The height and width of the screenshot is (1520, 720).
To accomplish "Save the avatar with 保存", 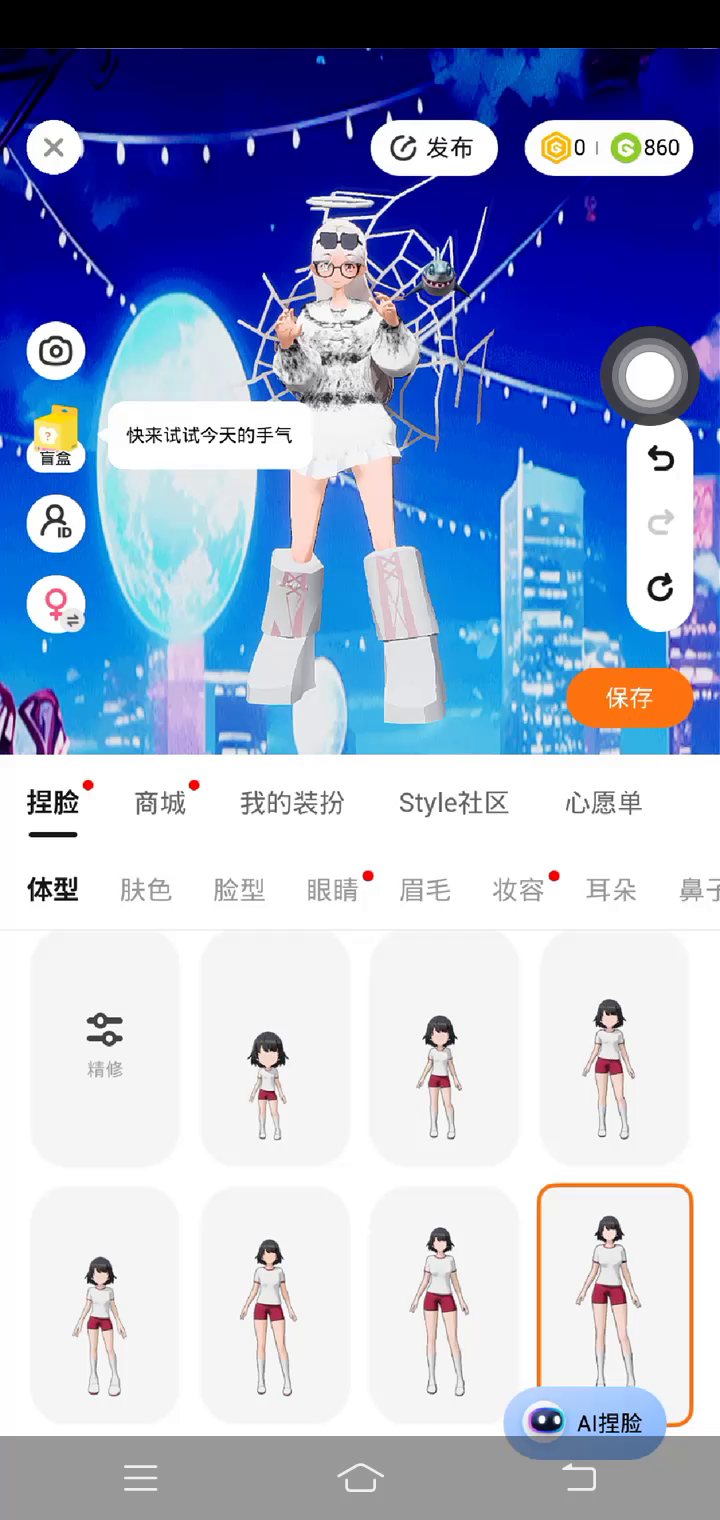I will (x=629, y=697).
